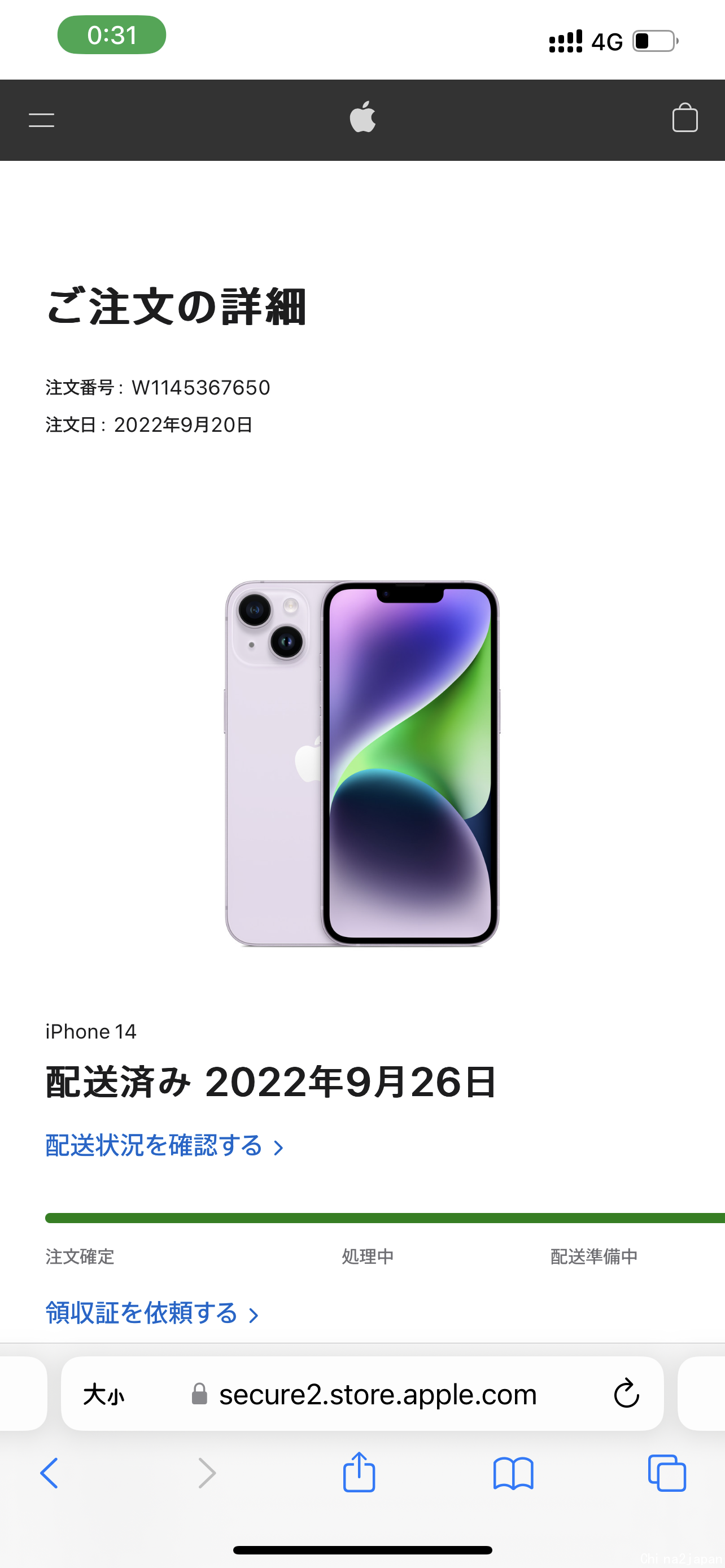Tap the secure2.store.apple.com address bar
Image resolution: width=725 pixels, height=1568 pixels.
click(x=377, y=1394)
